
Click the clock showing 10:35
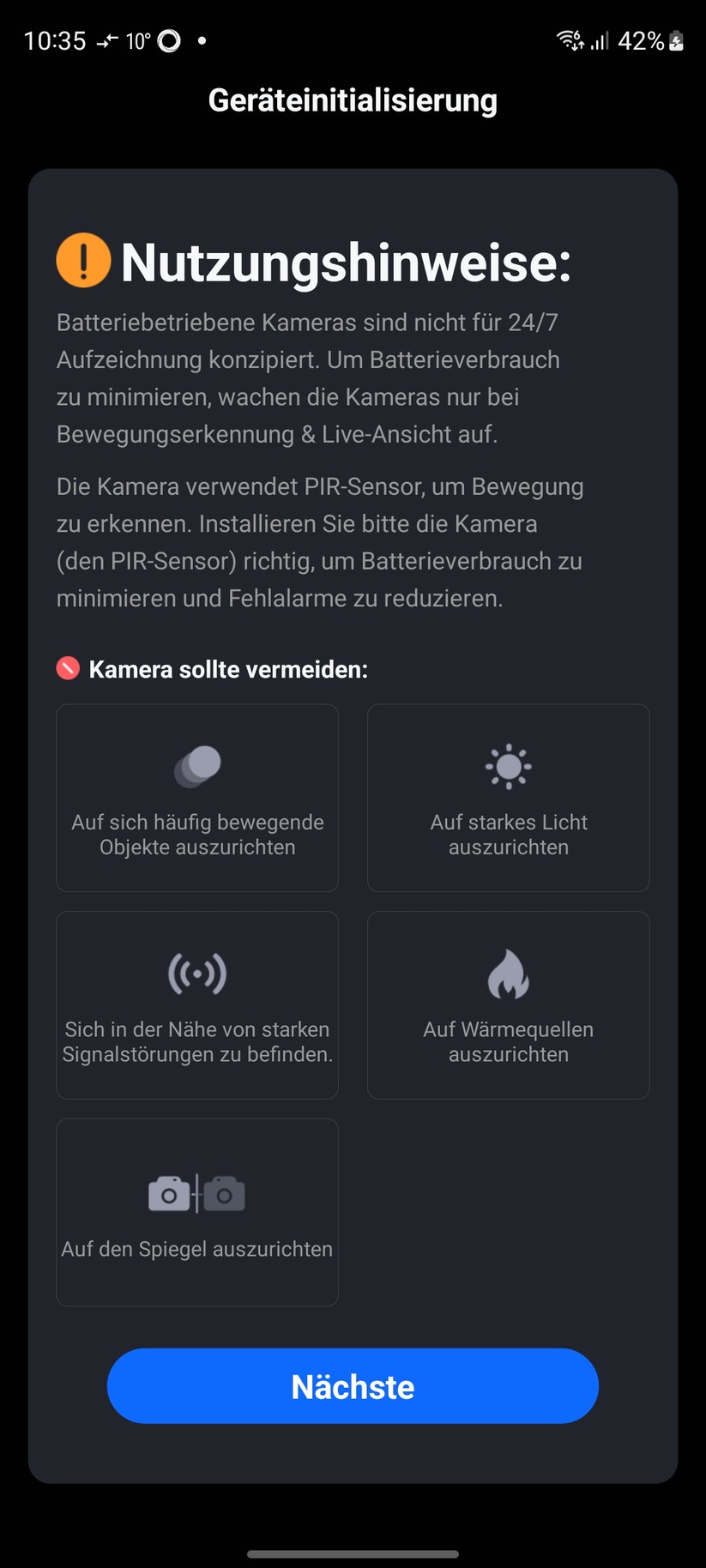(x=55, y=40)
